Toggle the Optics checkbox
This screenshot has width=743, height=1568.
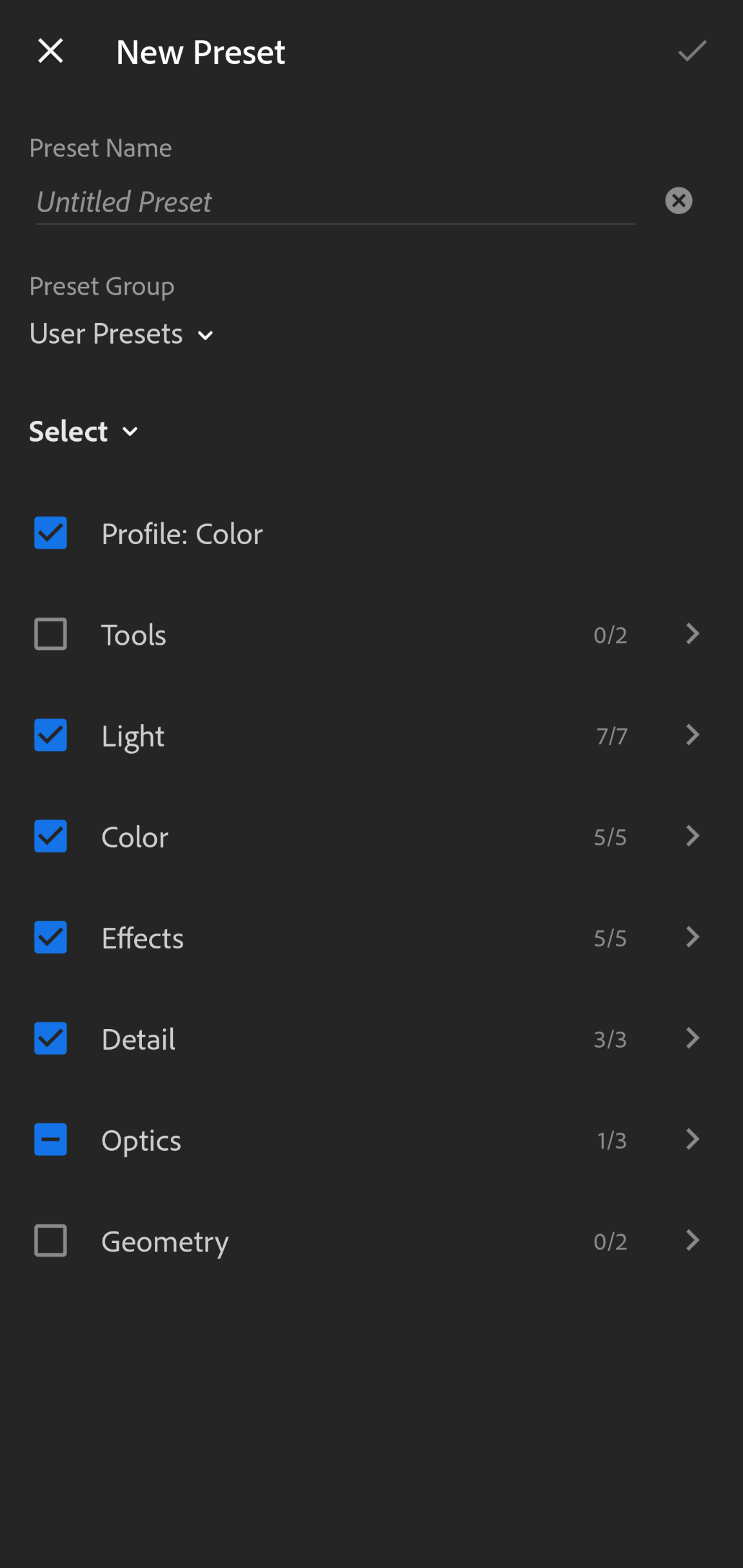50,1139
